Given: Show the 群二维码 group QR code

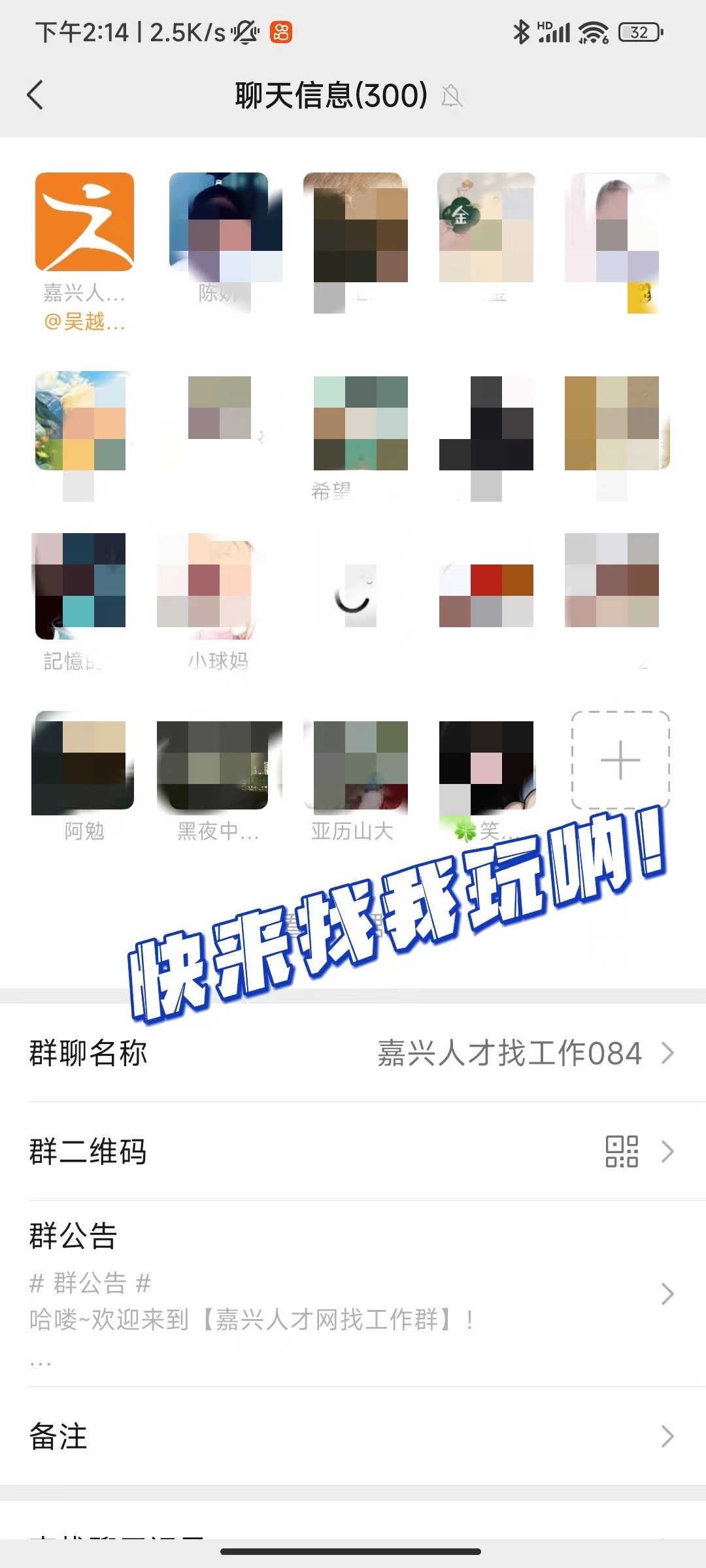Looking at the screenshot, I should 353,1151.
